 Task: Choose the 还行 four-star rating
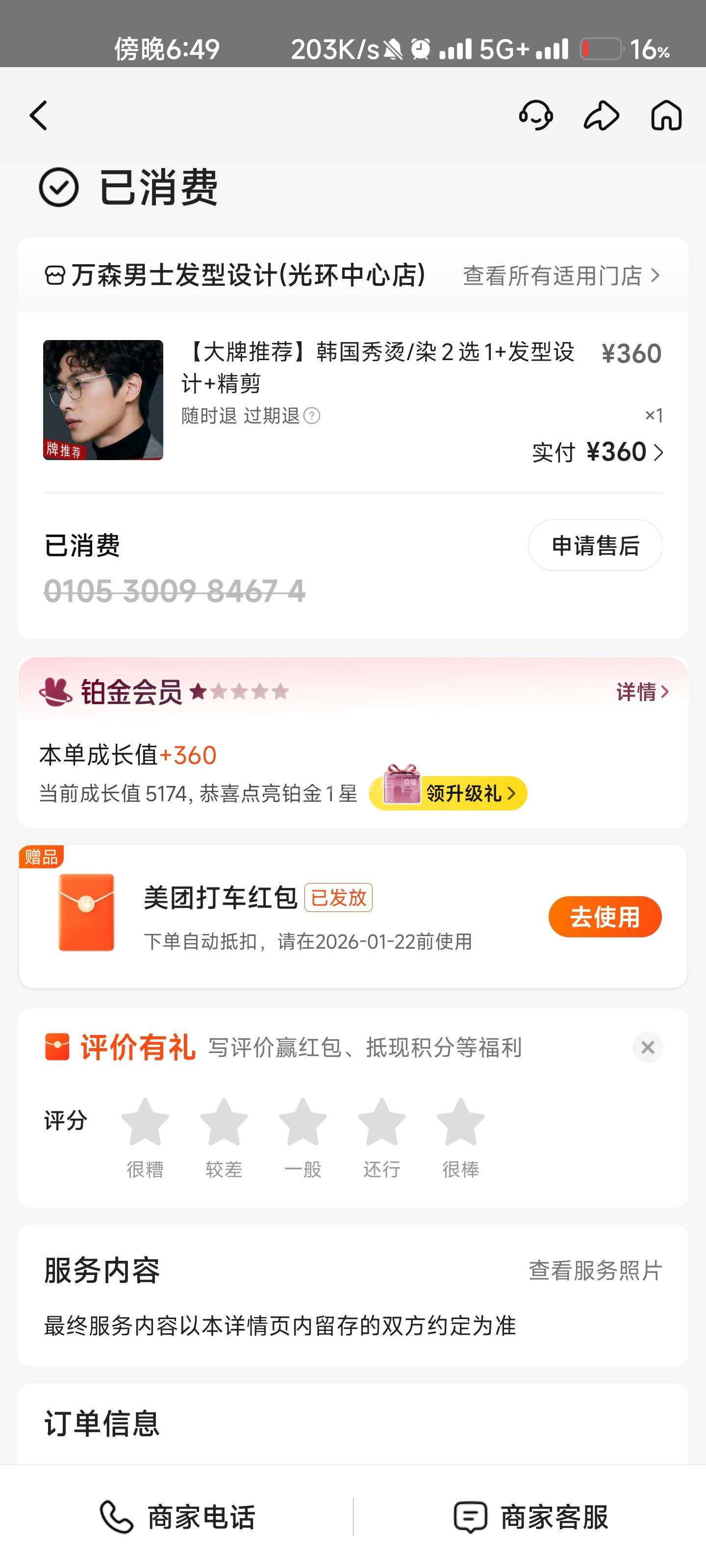(381, 1123)
